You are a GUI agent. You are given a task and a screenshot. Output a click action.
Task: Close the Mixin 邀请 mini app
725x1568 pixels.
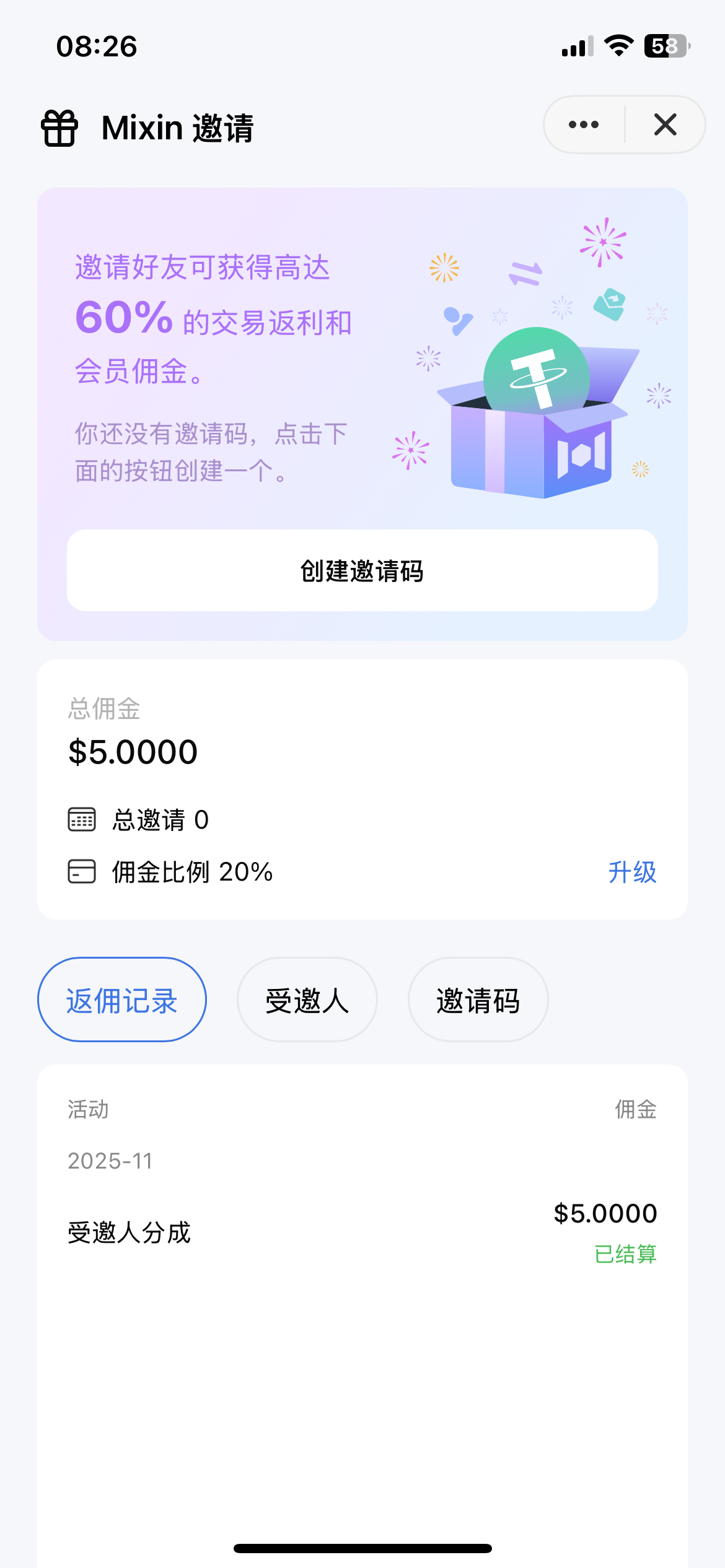(665, 125)
